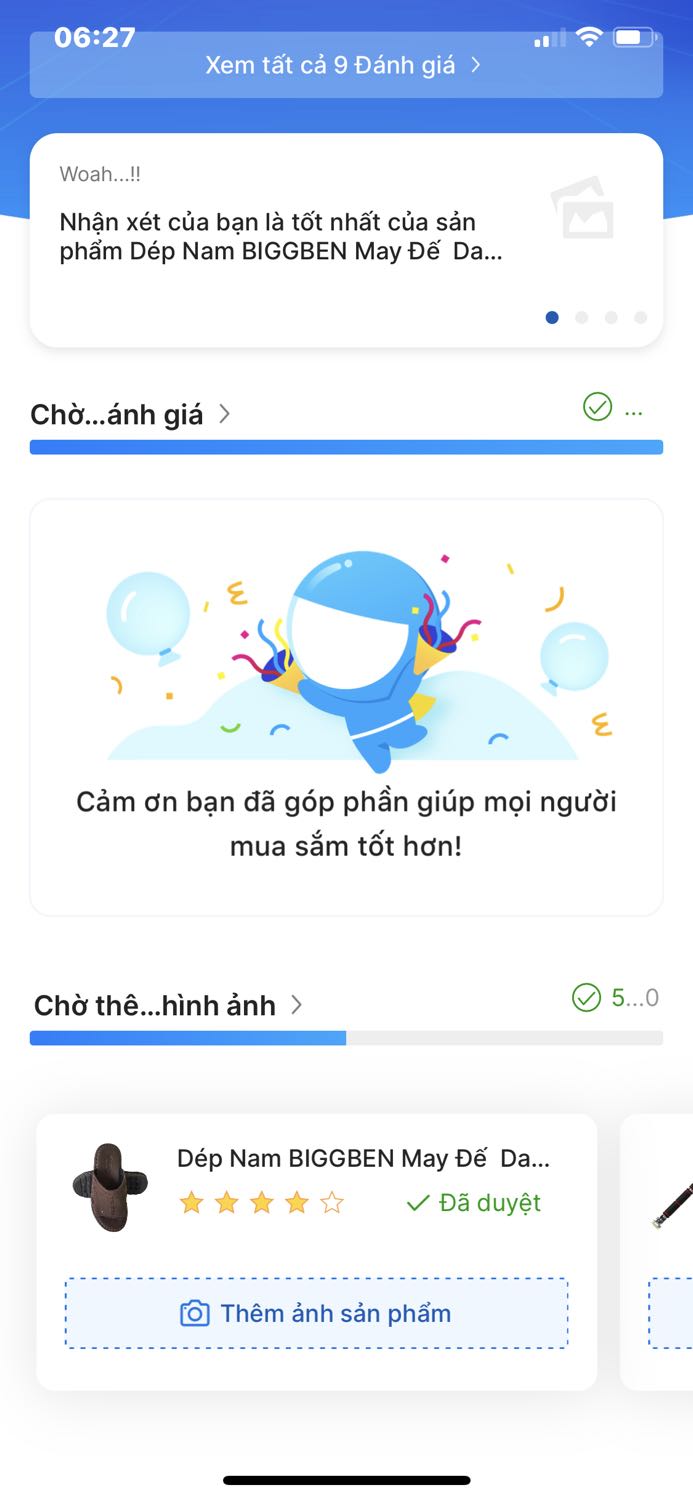Viewport: 693px width, 1500px height.
Task: Tap 'Thêm ảnh sản phẩm' for Dép Nam BIGGBEN
Action: coord(316,1313)
